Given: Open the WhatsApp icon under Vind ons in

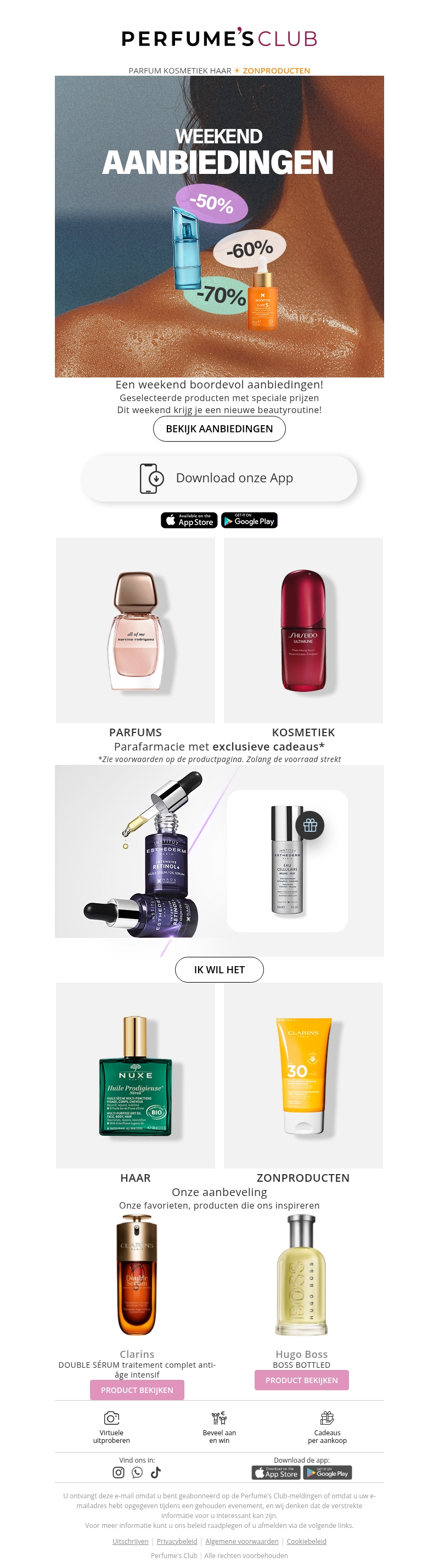Looking at the screenshot, I should (138, 1472).
